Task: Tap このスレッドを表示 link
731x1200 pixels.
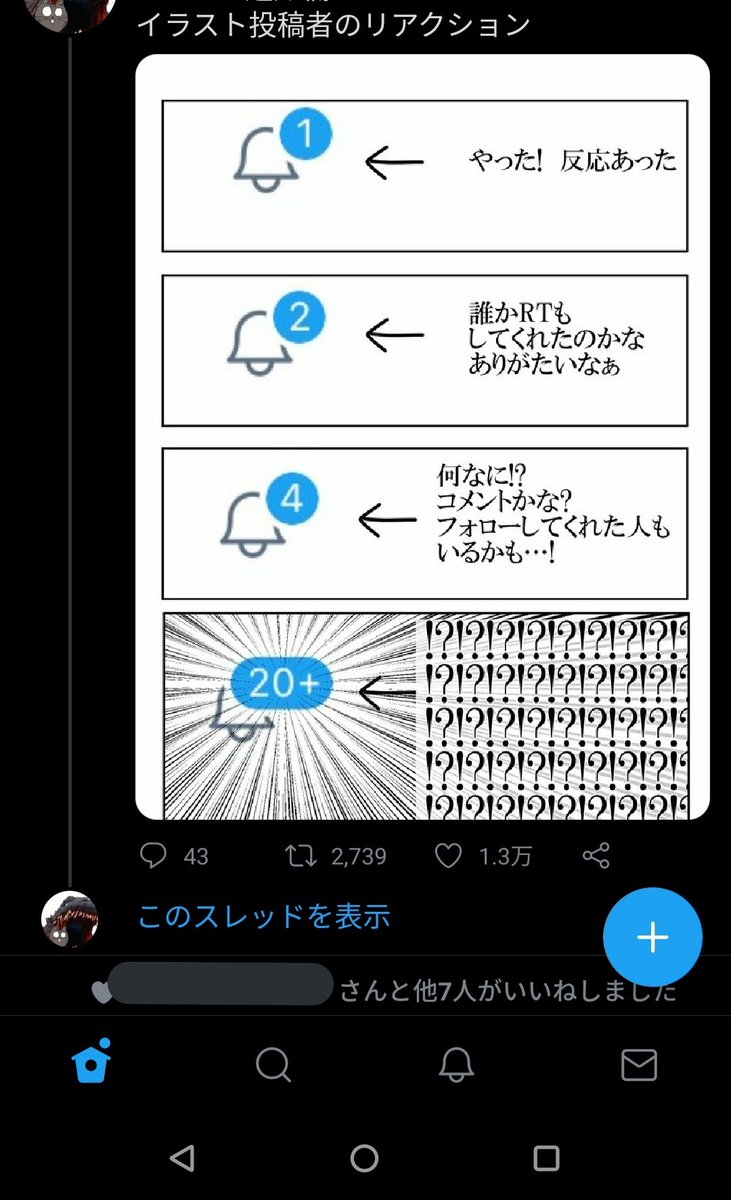Action: pyautogui.click(x=264, y=916)
